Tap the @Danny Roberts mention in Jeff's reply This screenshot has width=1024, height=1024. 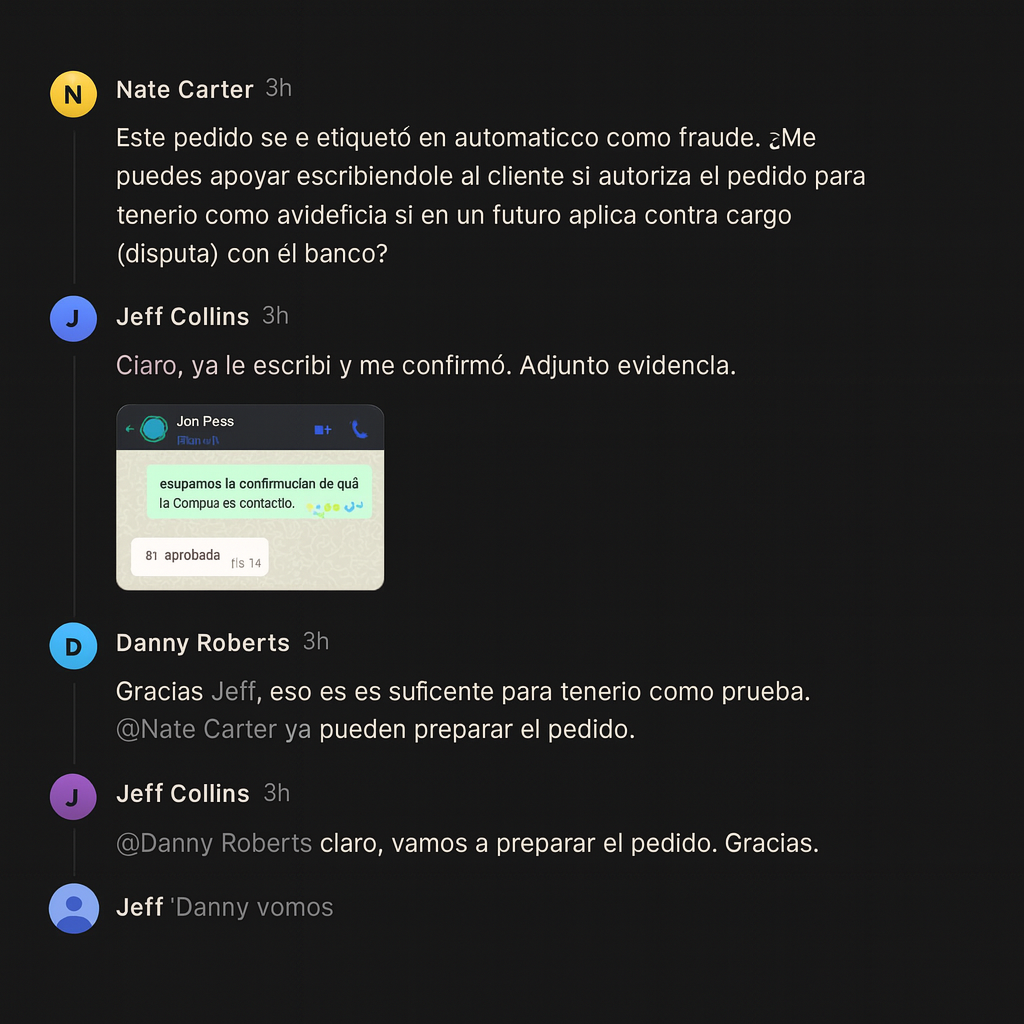point(214,843)
